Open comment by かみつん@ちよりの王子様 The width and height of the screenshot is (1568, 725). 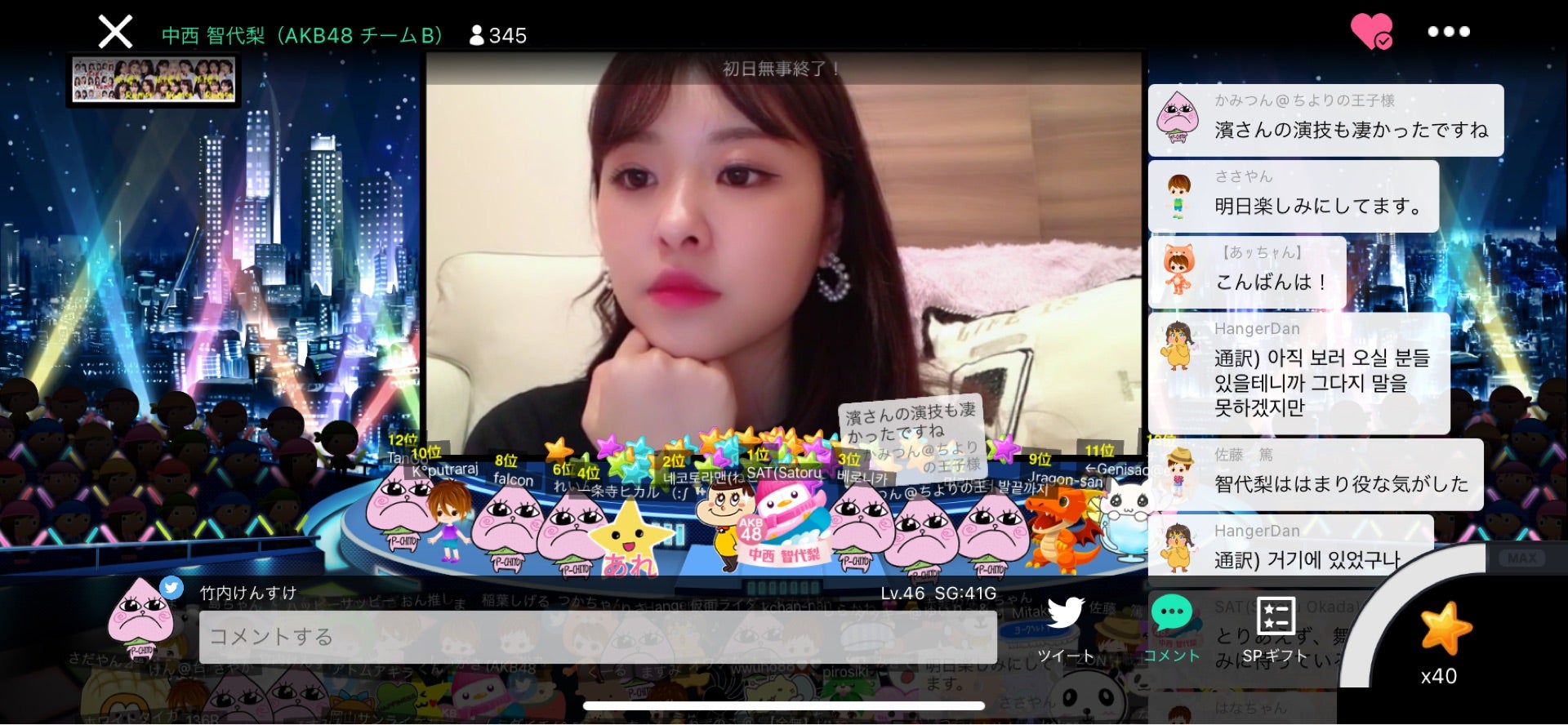1325,121
